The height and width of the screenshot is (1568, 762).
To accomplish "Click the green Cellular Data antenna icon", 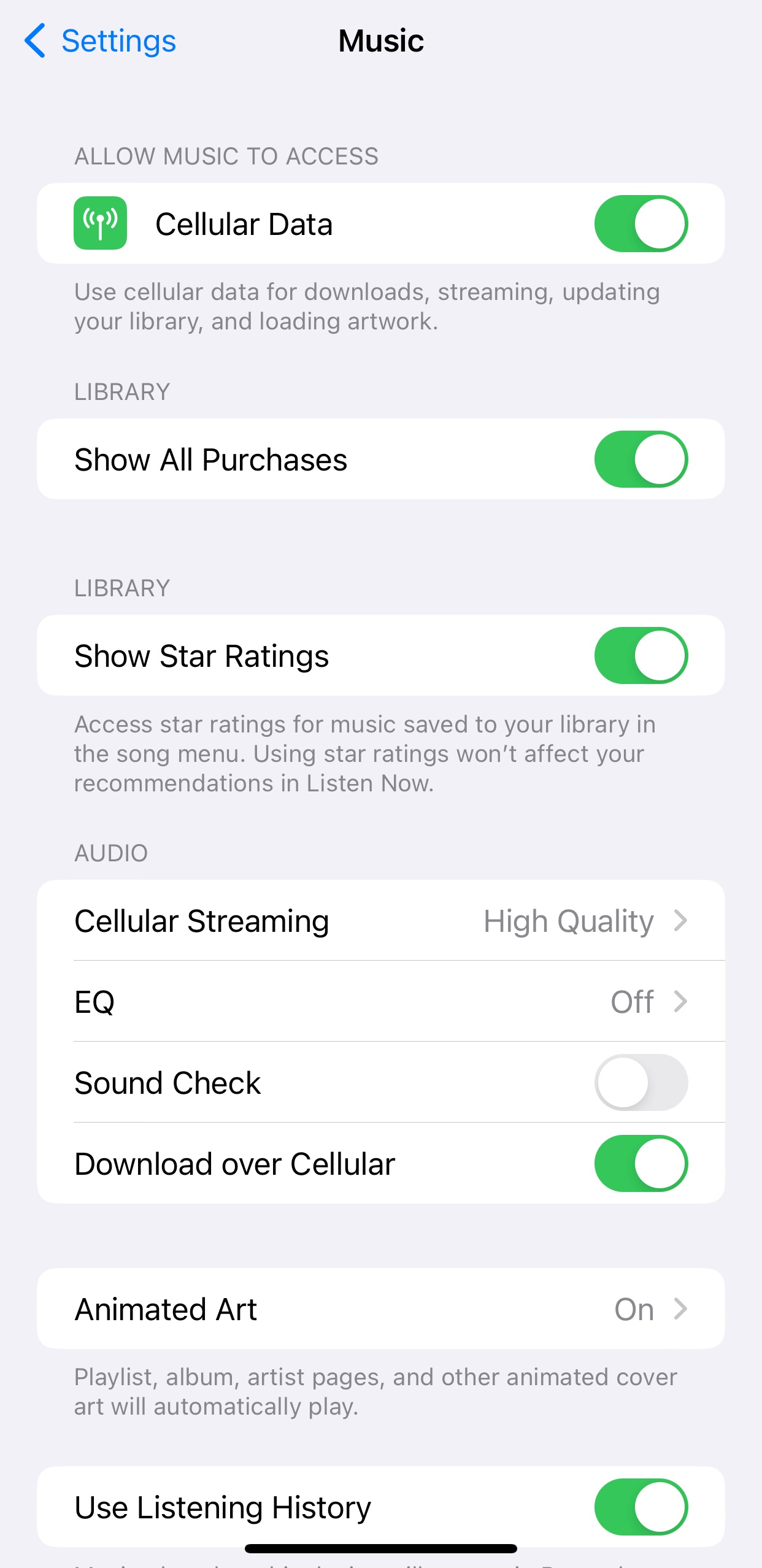I will (x=100, y=223).
